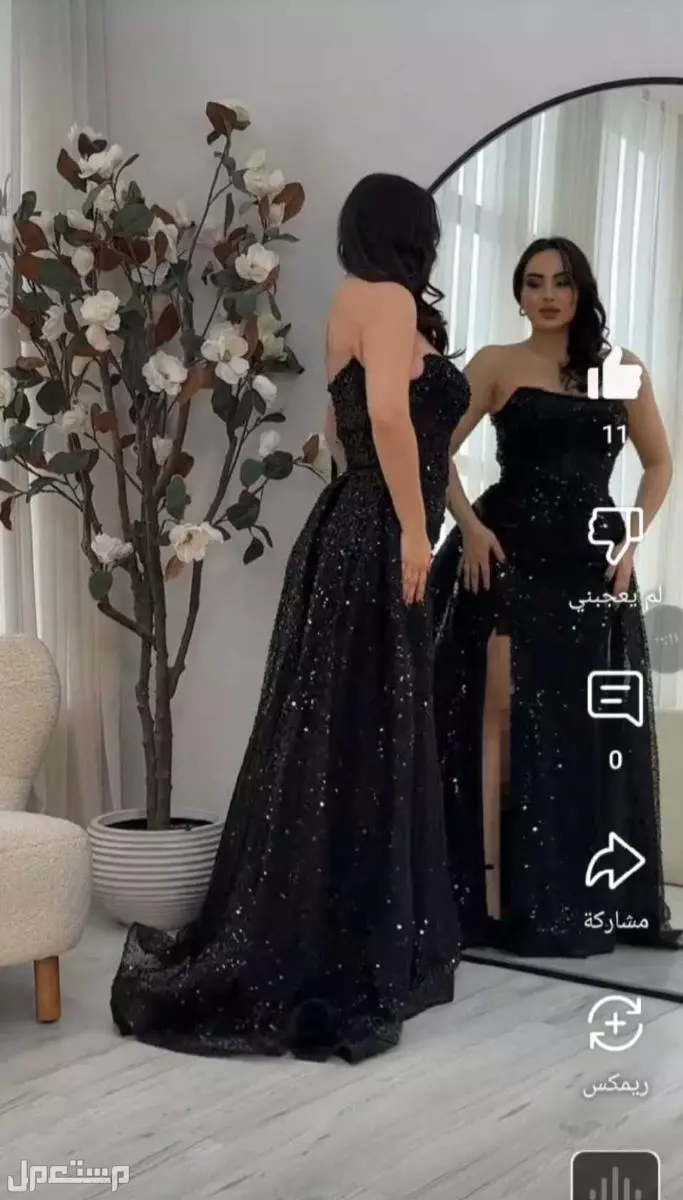683x1200 pixels.
Task: Dislike the video with the thumbs-down icon
Action: click(614, 536)
